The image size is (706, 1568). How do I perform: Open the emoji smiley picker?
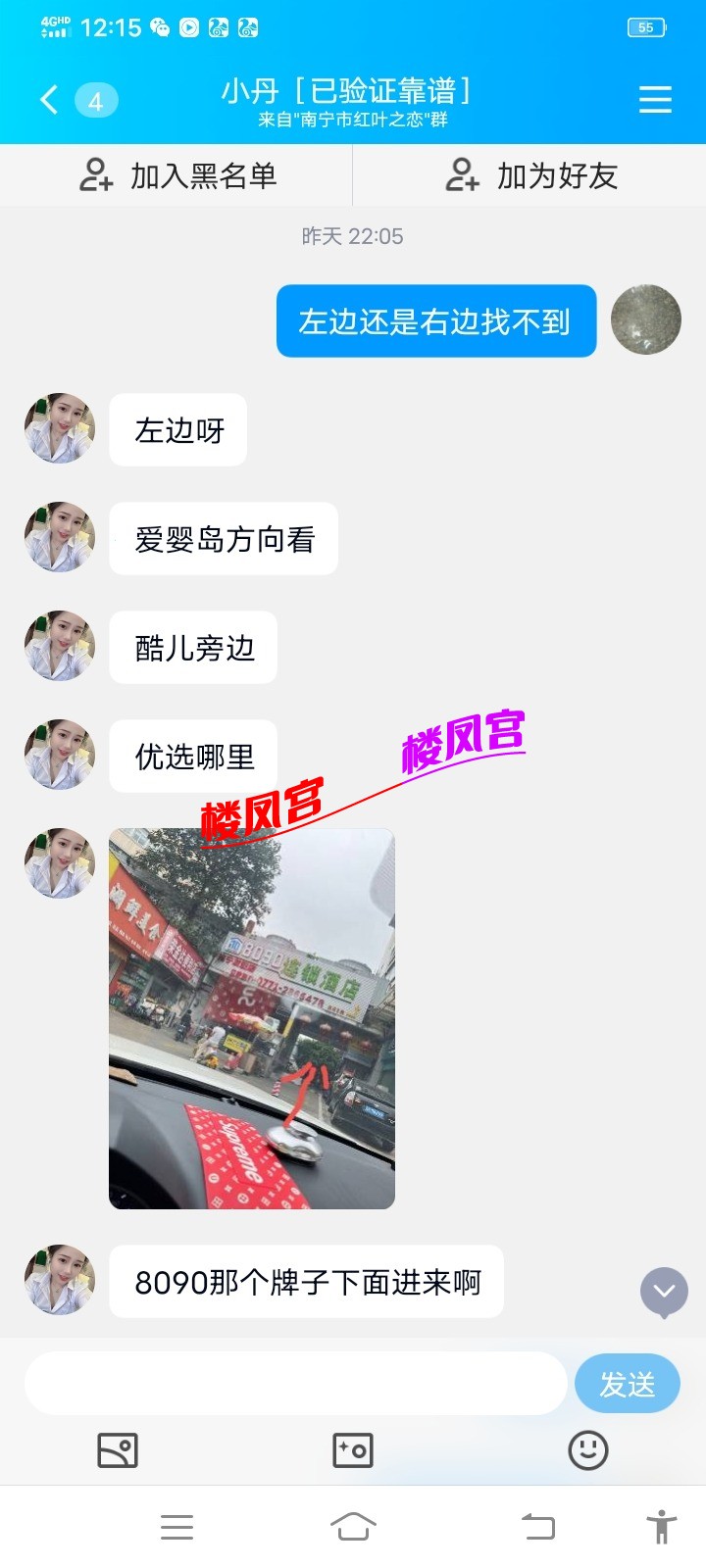coord(588,1450)
